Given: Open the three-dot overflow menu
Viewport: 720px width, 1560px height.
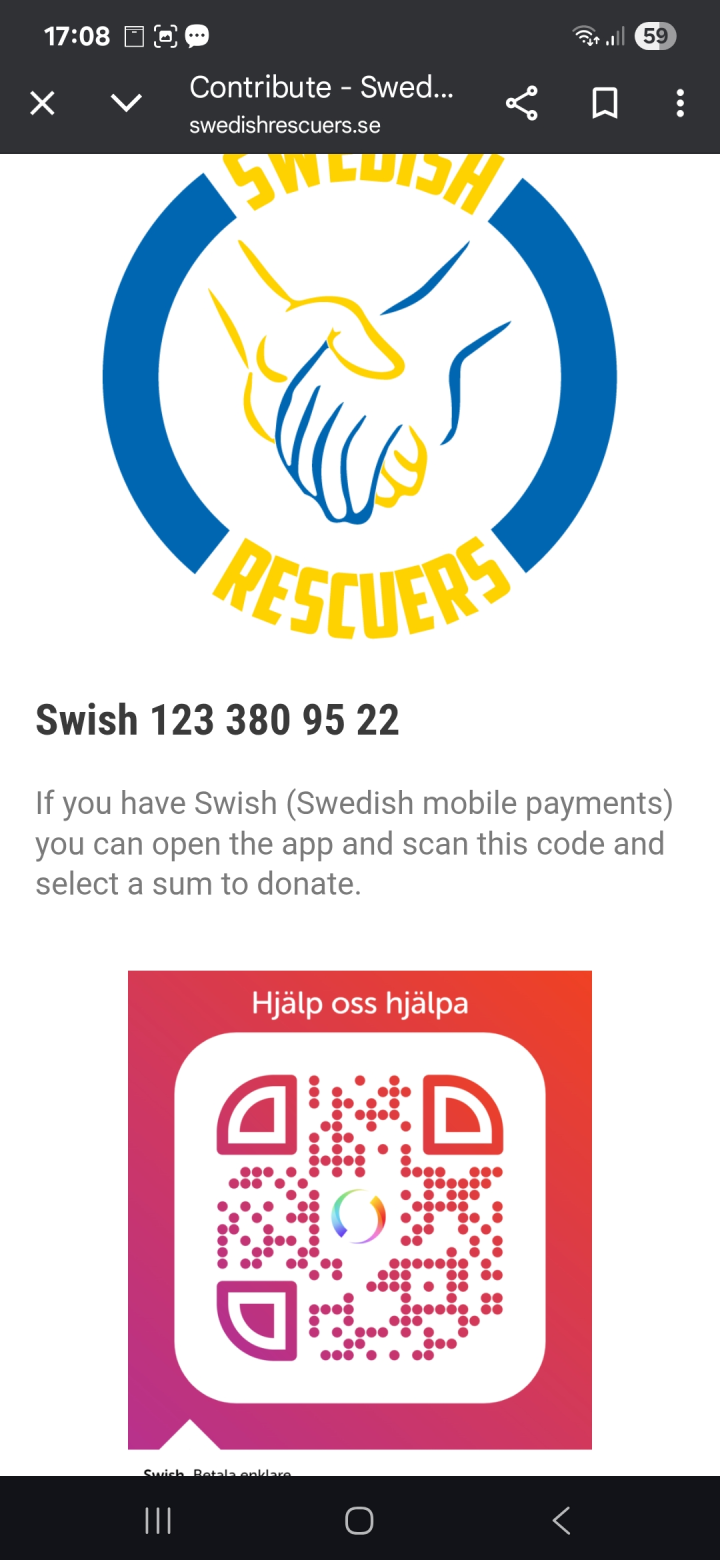Looking at the screenshot, I should (x=680, y=103).
